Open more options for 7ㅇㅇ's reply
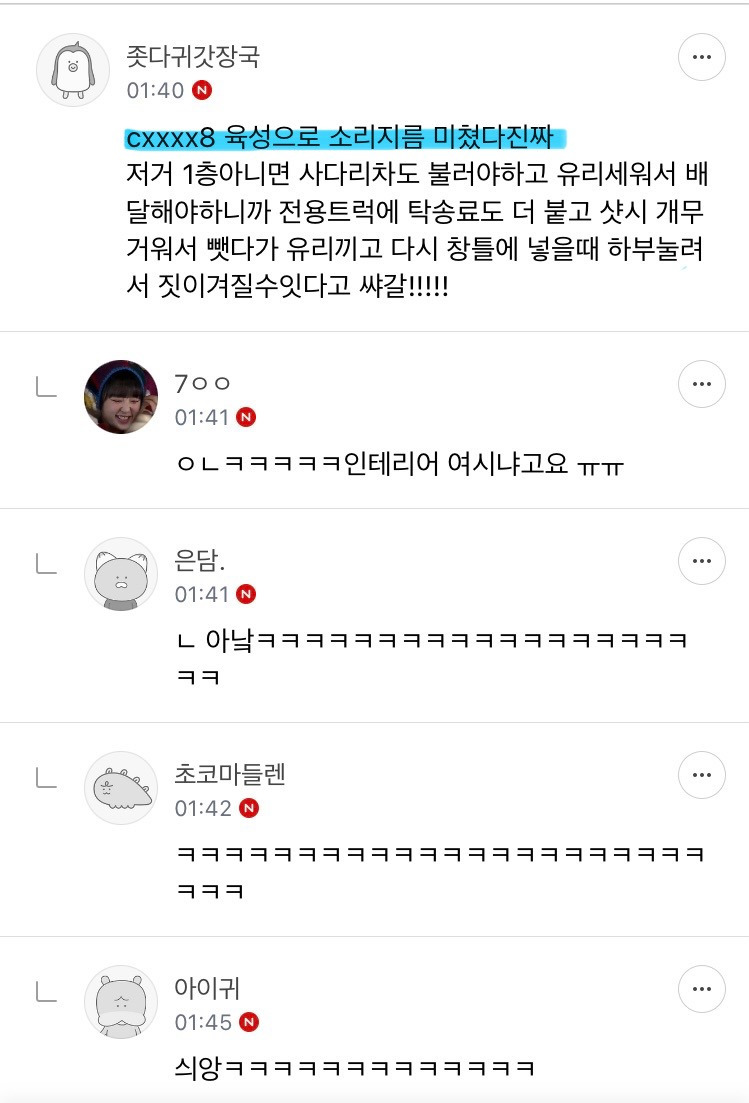The height and width of the screenshot is (1103, 749). point(702,384)
